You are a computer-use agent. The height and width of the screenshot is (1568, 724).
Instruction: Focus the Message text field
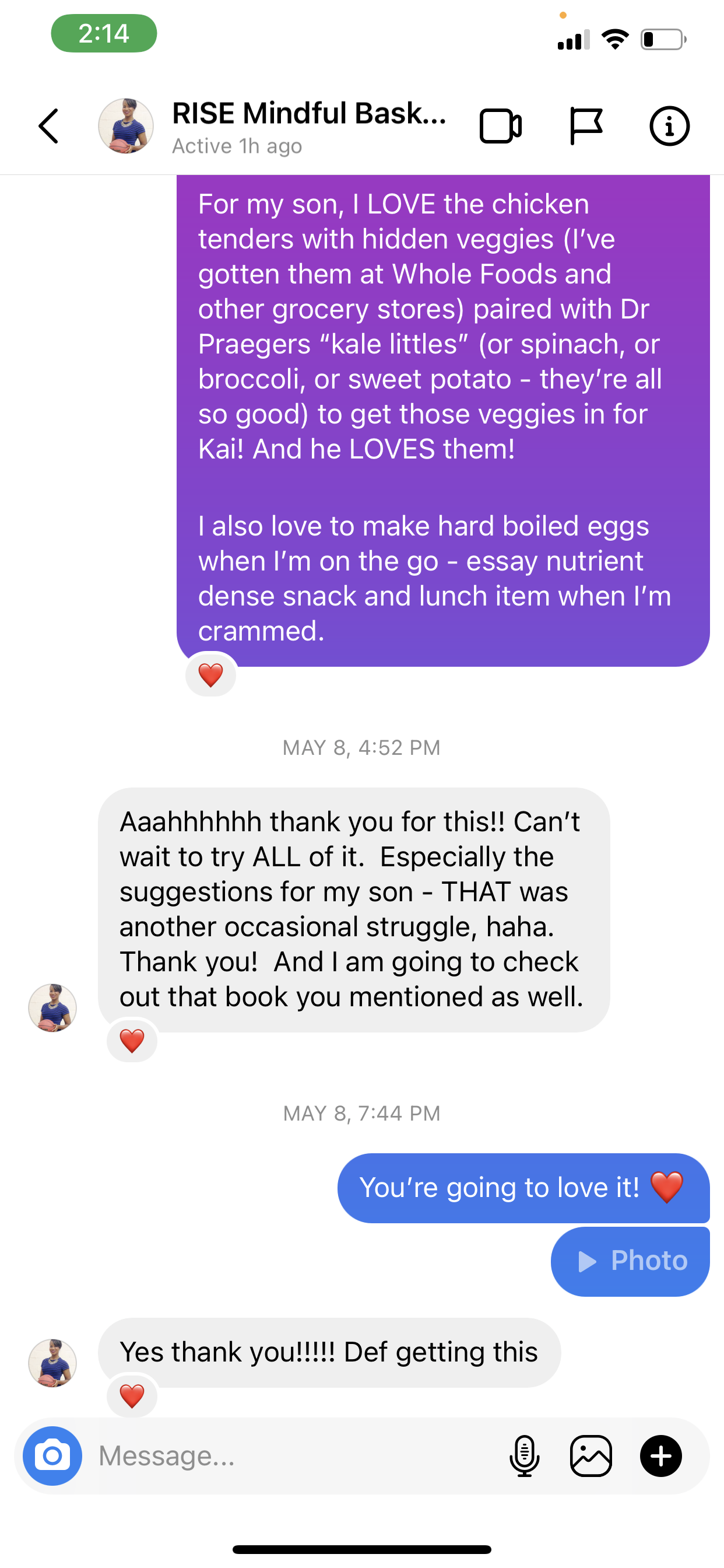point(292,1456)
